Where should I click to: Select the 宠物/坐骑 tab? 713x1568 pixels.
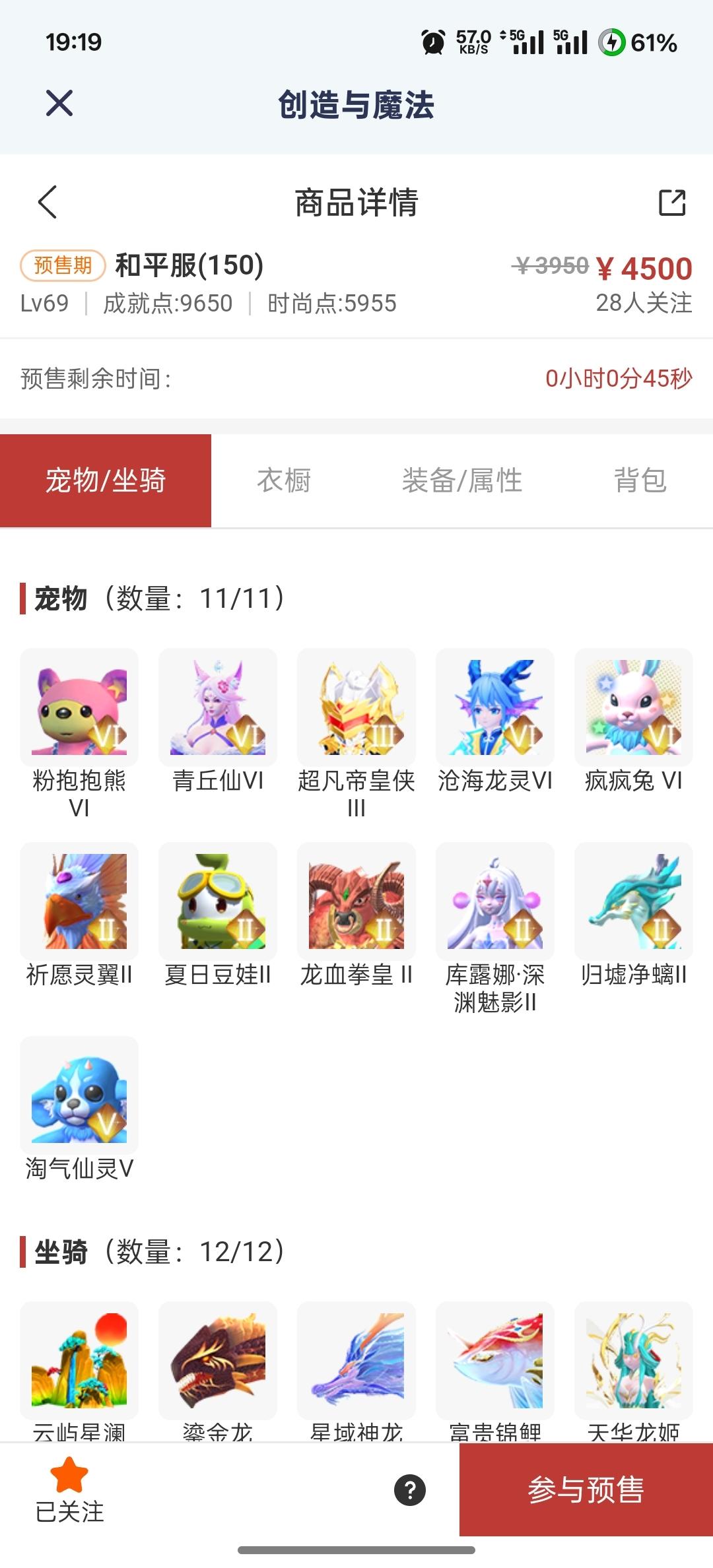click(106, 480)
